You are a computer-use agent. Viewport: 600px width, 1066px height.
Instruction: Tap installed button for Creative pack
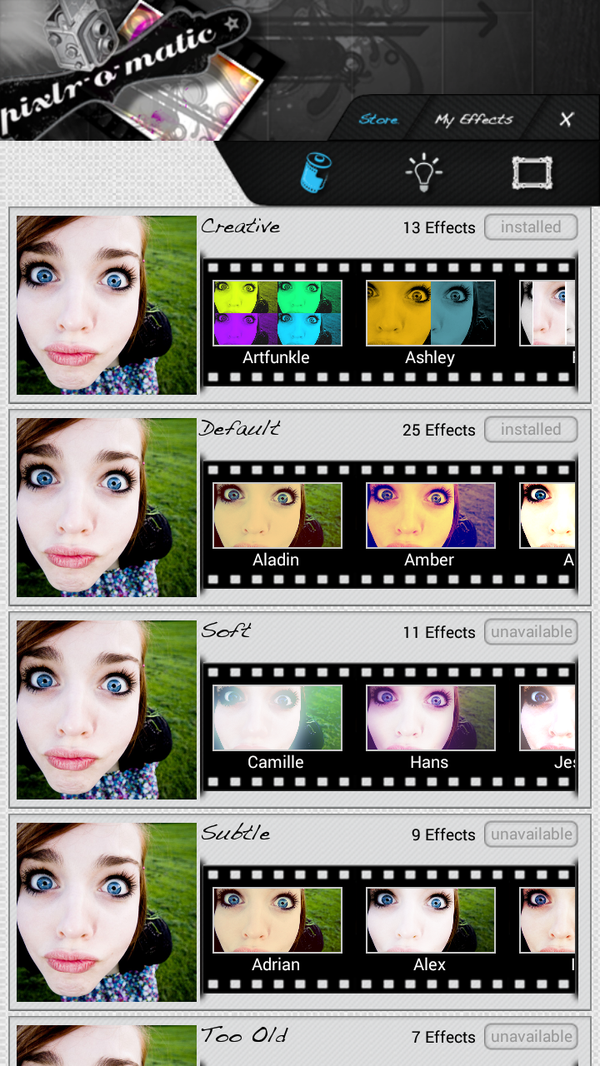531,227
